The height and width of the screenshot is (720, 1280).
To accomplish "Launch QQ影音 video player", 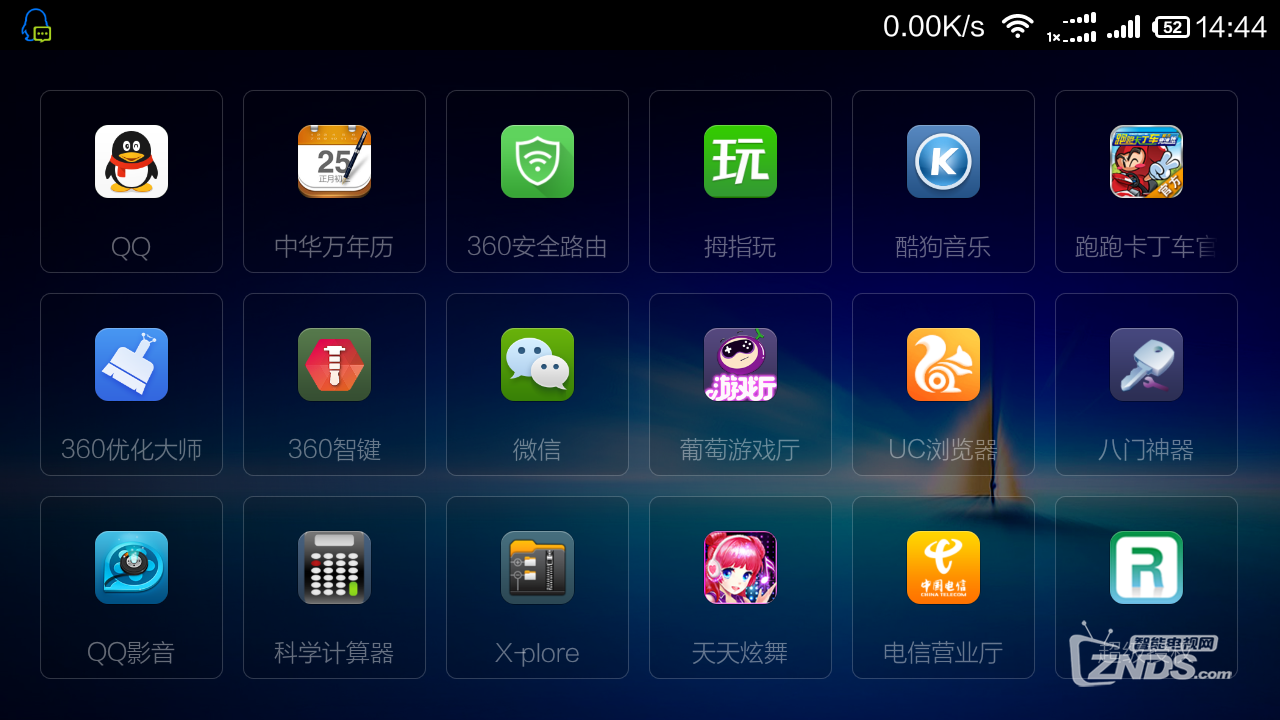I will click(131, 568).
